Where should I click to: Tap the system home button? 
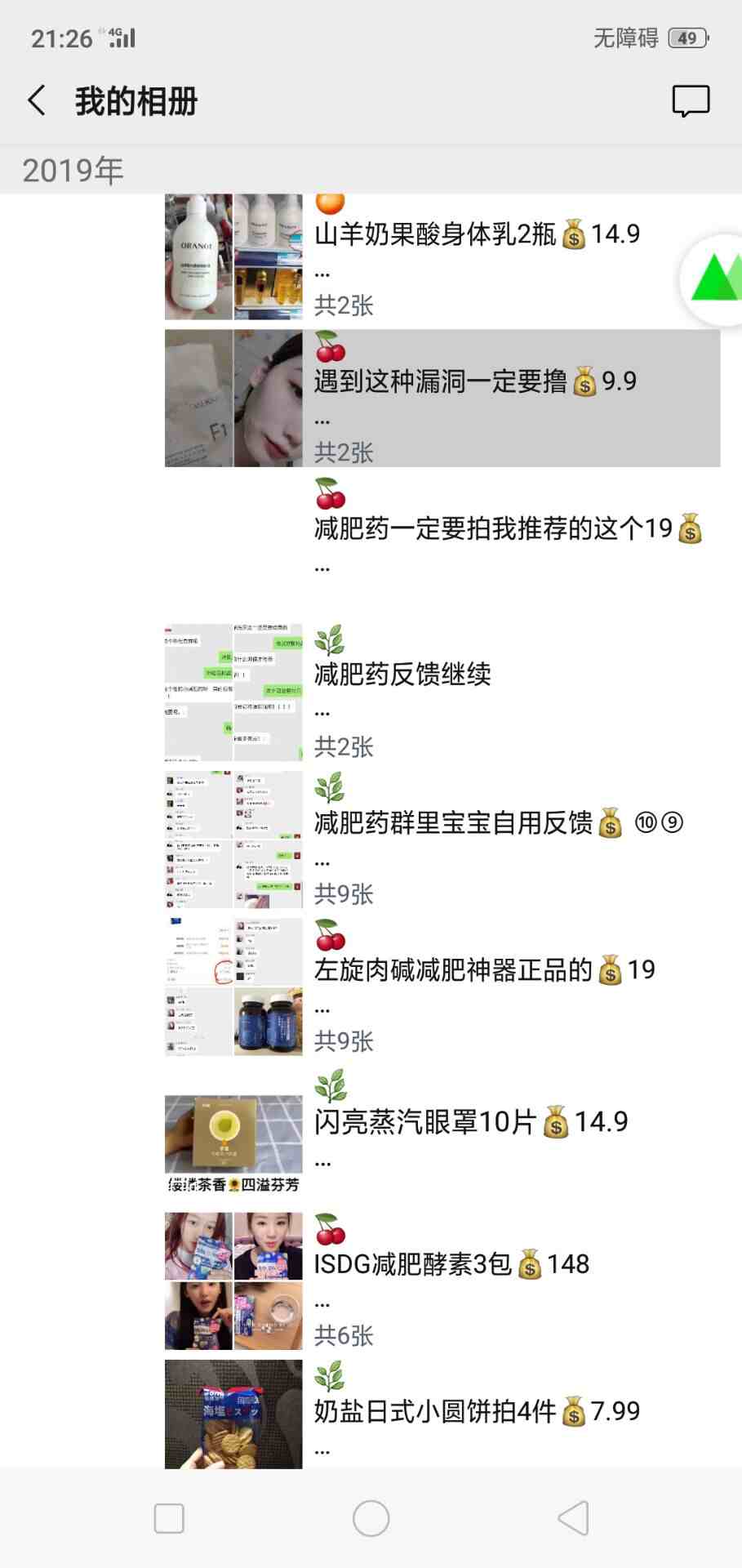coord(371,1518)
